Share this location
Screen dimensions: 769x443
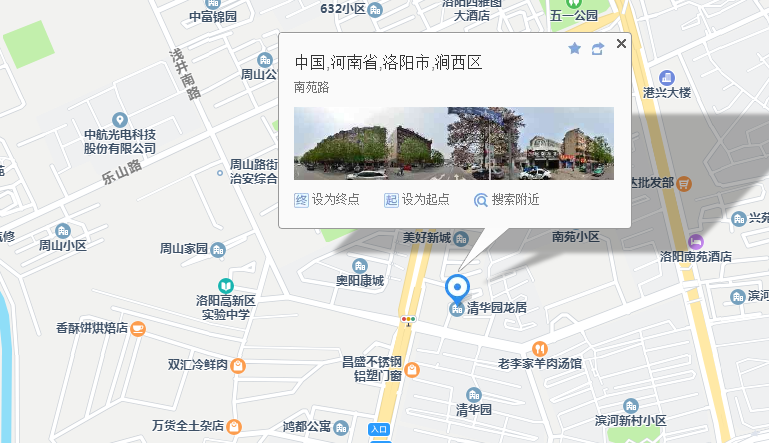coord(598,48)
